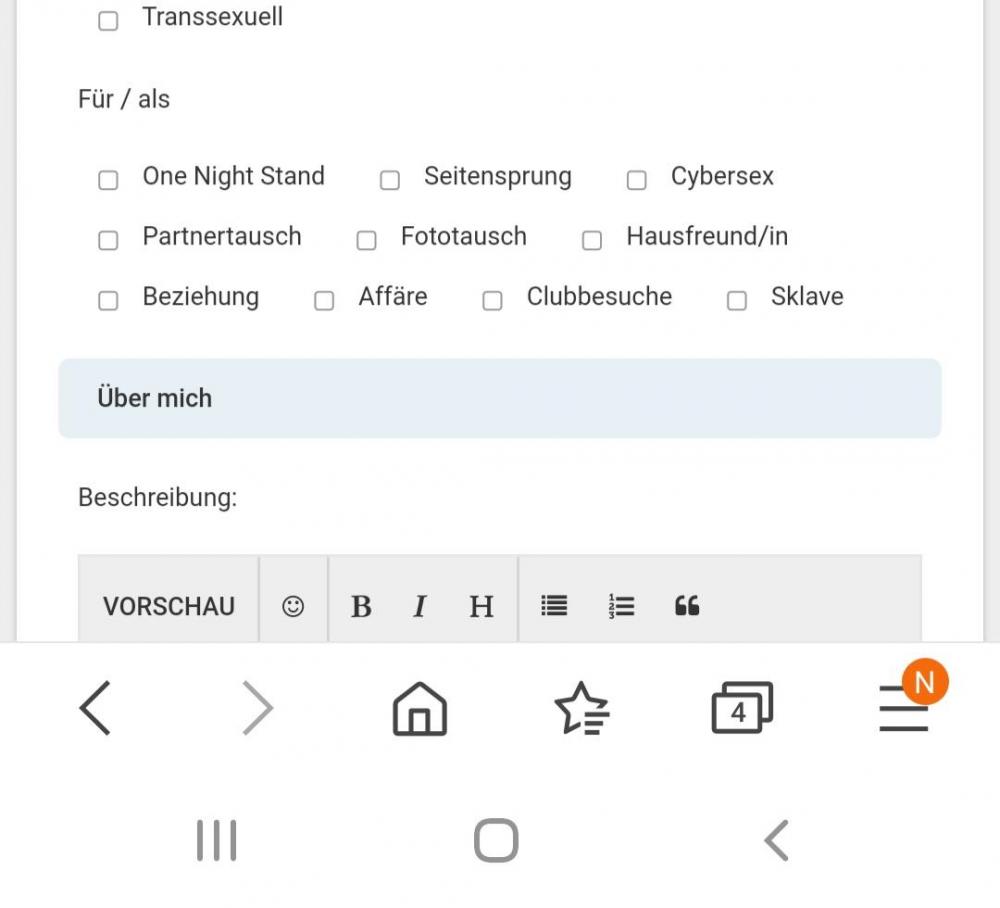Tick the Cybersex checkbox

636,180
